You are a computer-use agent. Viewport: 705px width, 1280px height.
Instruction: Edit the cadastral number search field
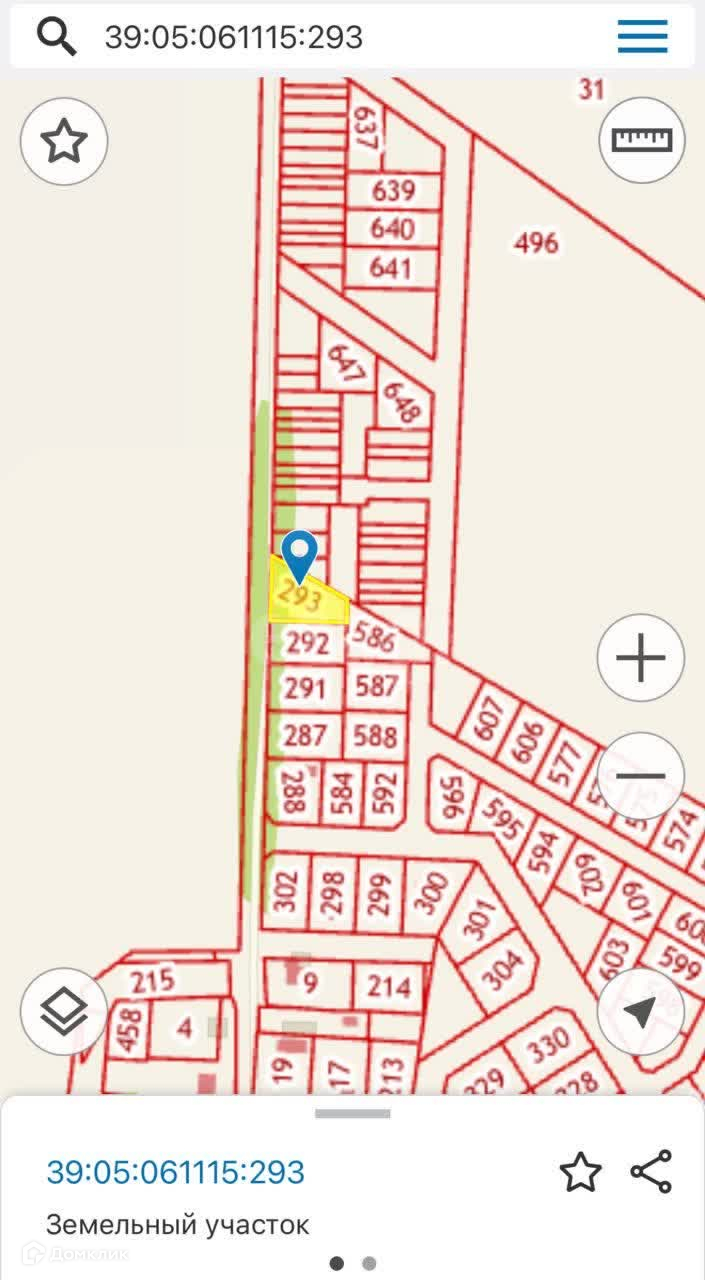click(x=300, y=37)
